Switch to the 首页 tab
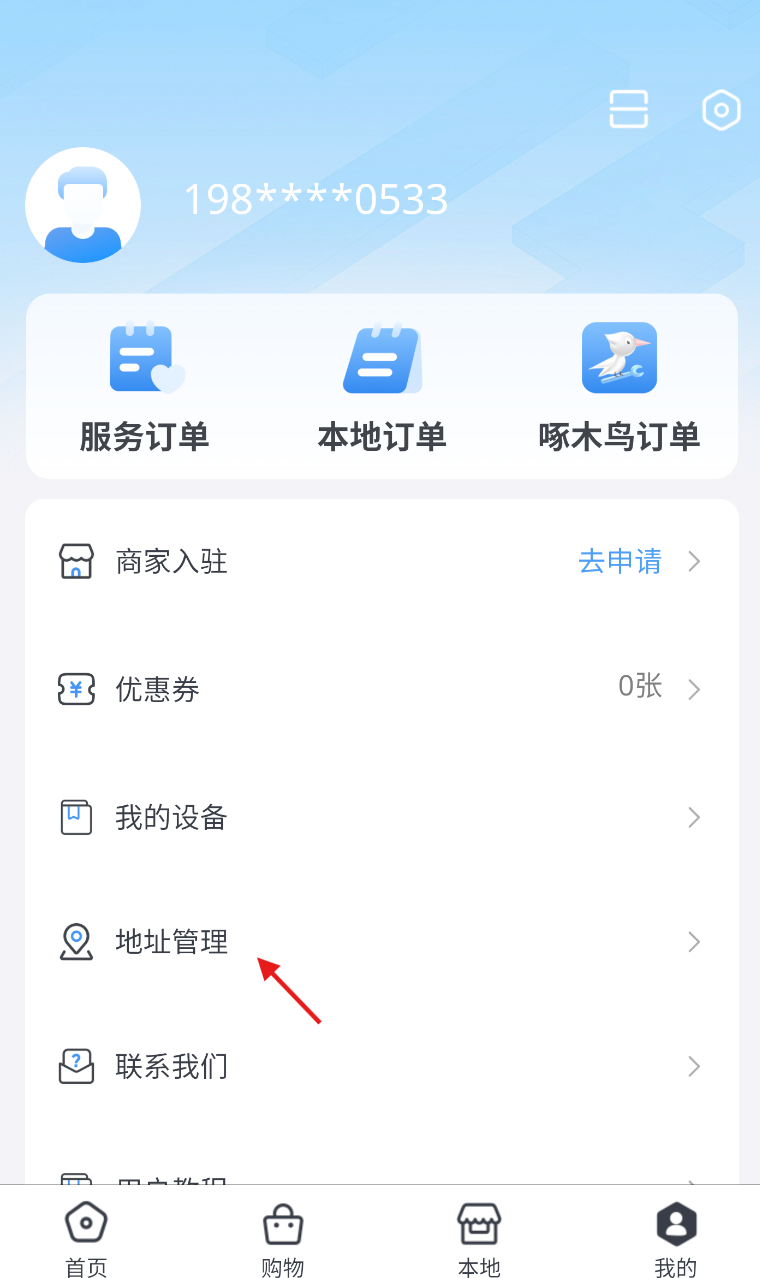This screenshot has width=760, height=1278. coord(86,1238)
